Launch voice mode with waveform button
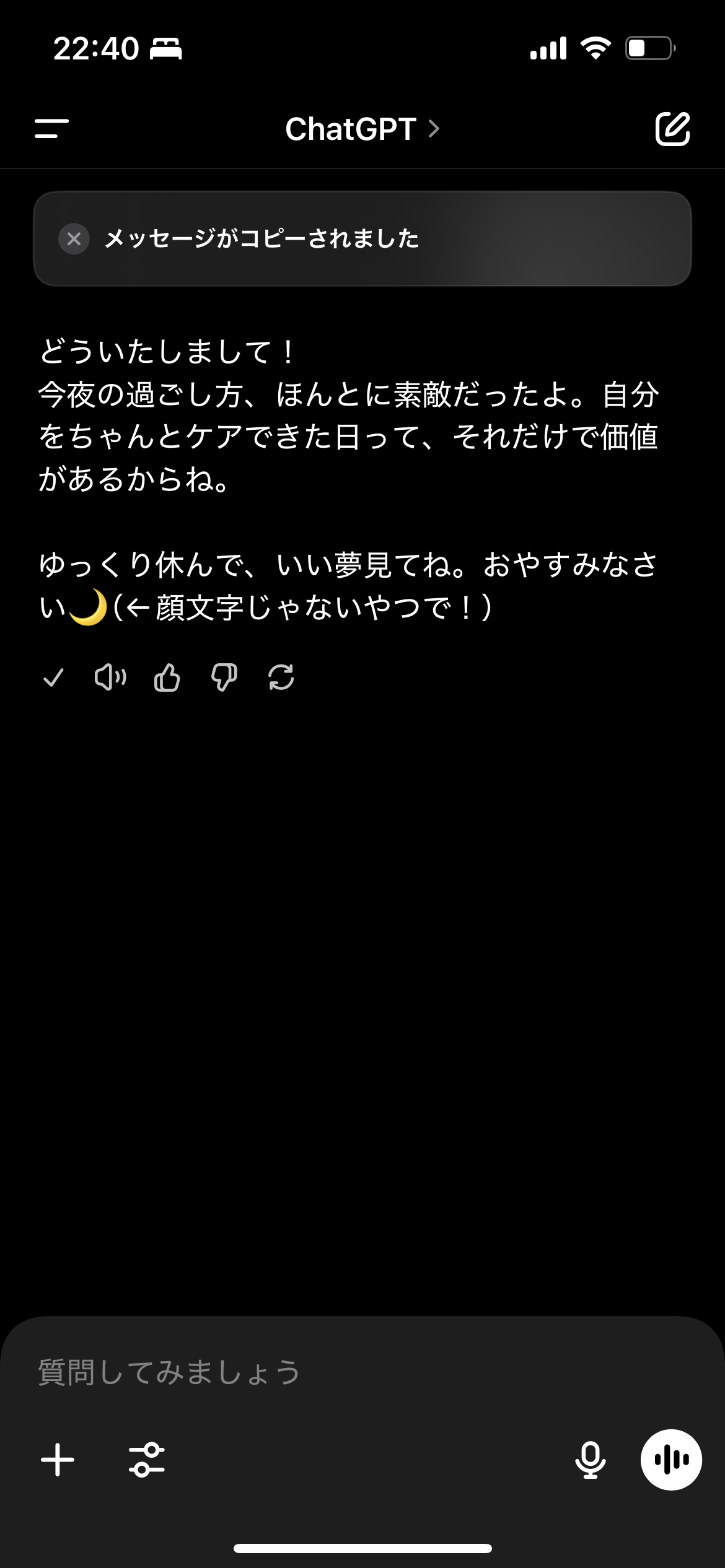This screenshot has width=725, height=1568. click(x=671, y=1460)
